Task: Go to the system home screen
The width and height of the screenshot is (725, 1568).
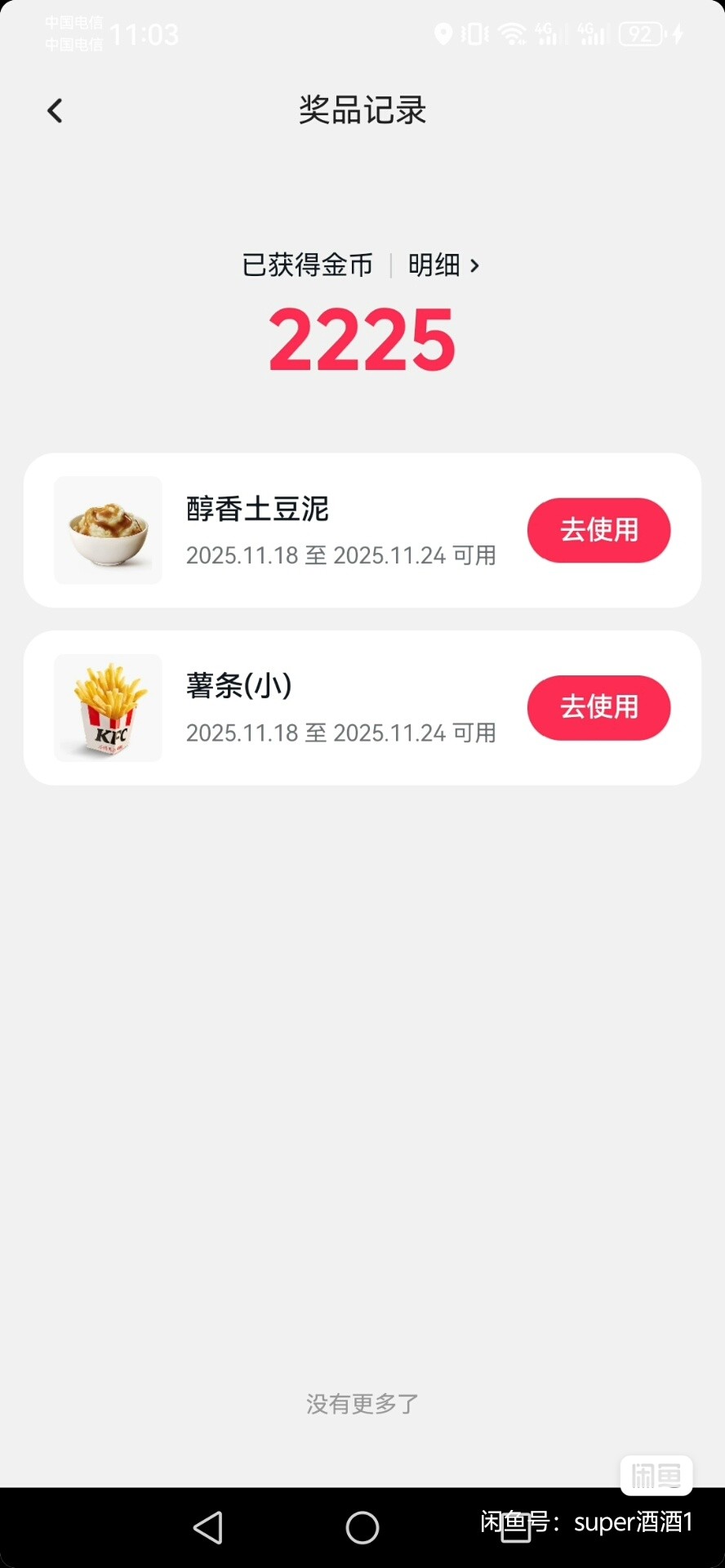Action: click(362, 1527)
